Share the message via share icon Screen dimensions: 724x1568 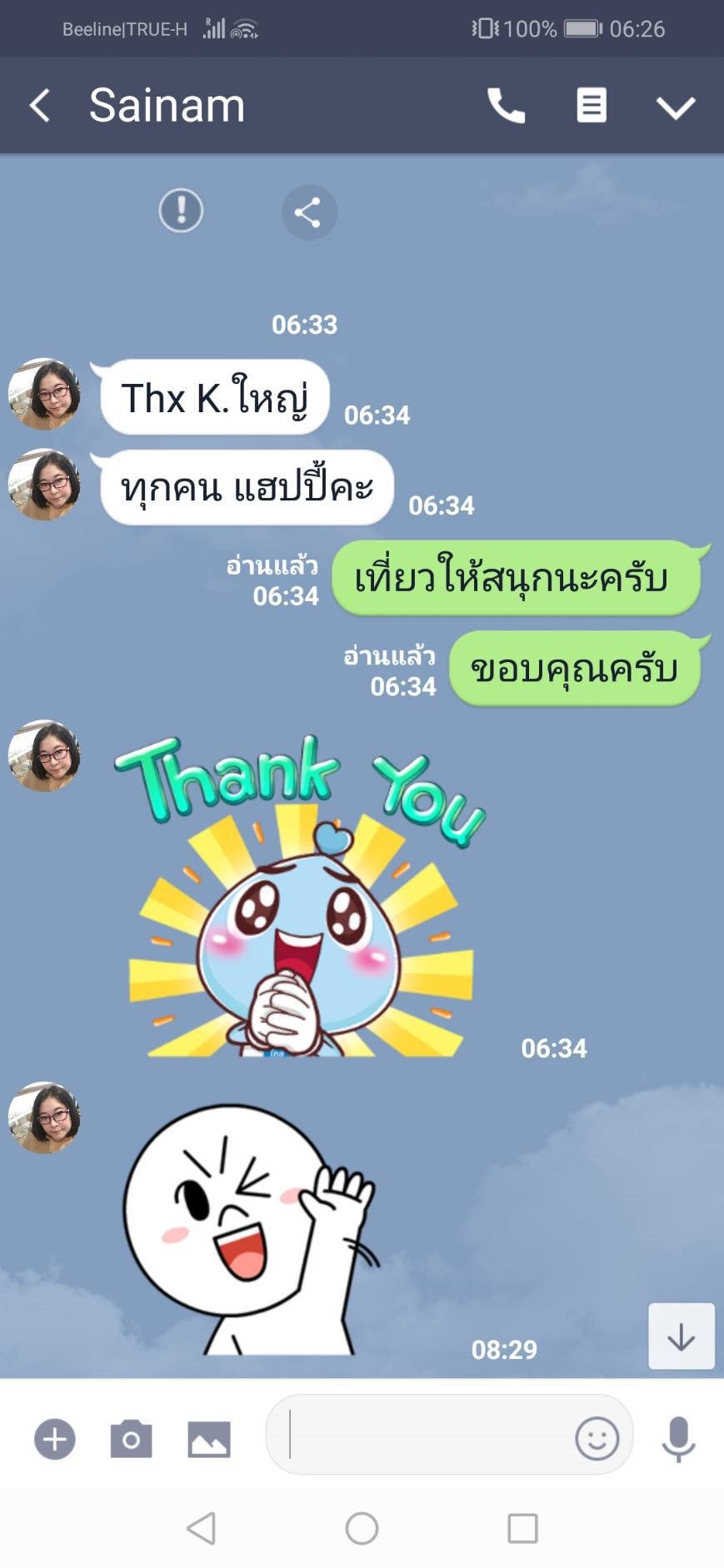[308, 212]
